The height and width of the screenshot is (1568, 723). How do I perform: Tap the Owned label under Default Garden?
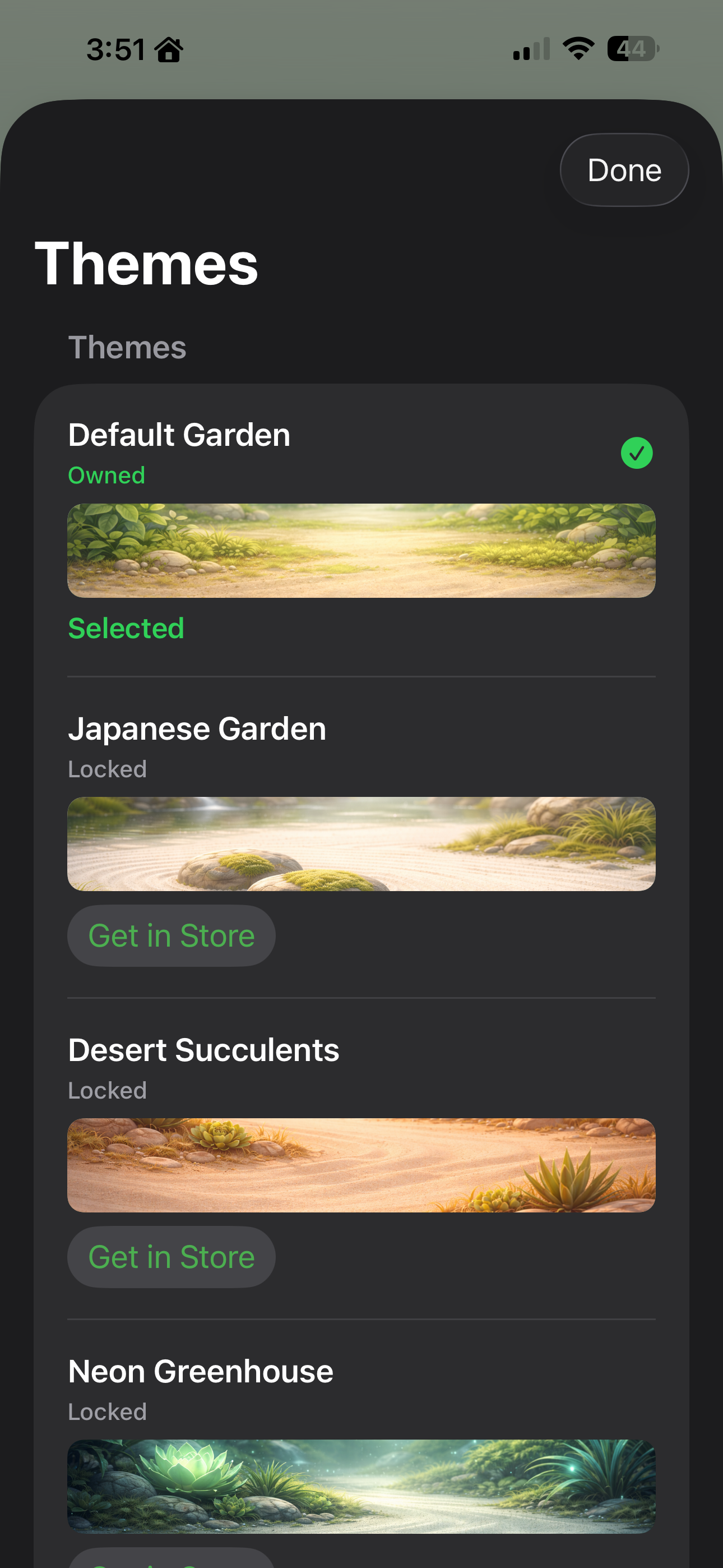[x=106, y=476]
